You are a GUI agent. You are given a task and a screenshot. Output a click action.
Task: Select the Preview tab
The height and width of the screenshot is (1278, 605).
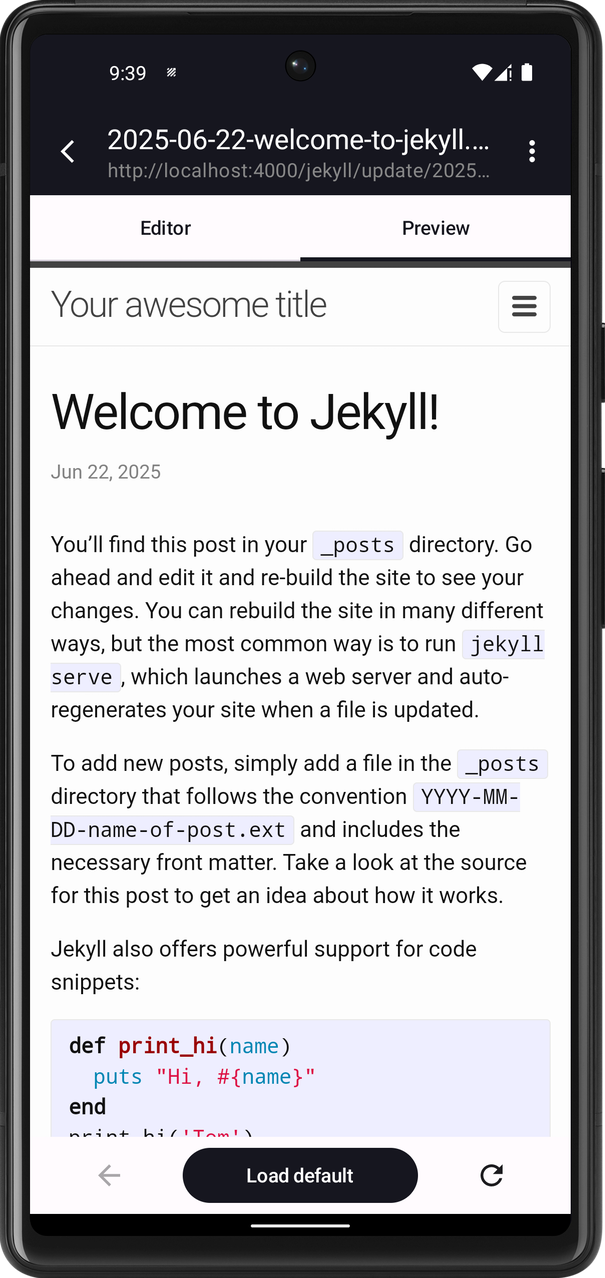coord(435,228)
